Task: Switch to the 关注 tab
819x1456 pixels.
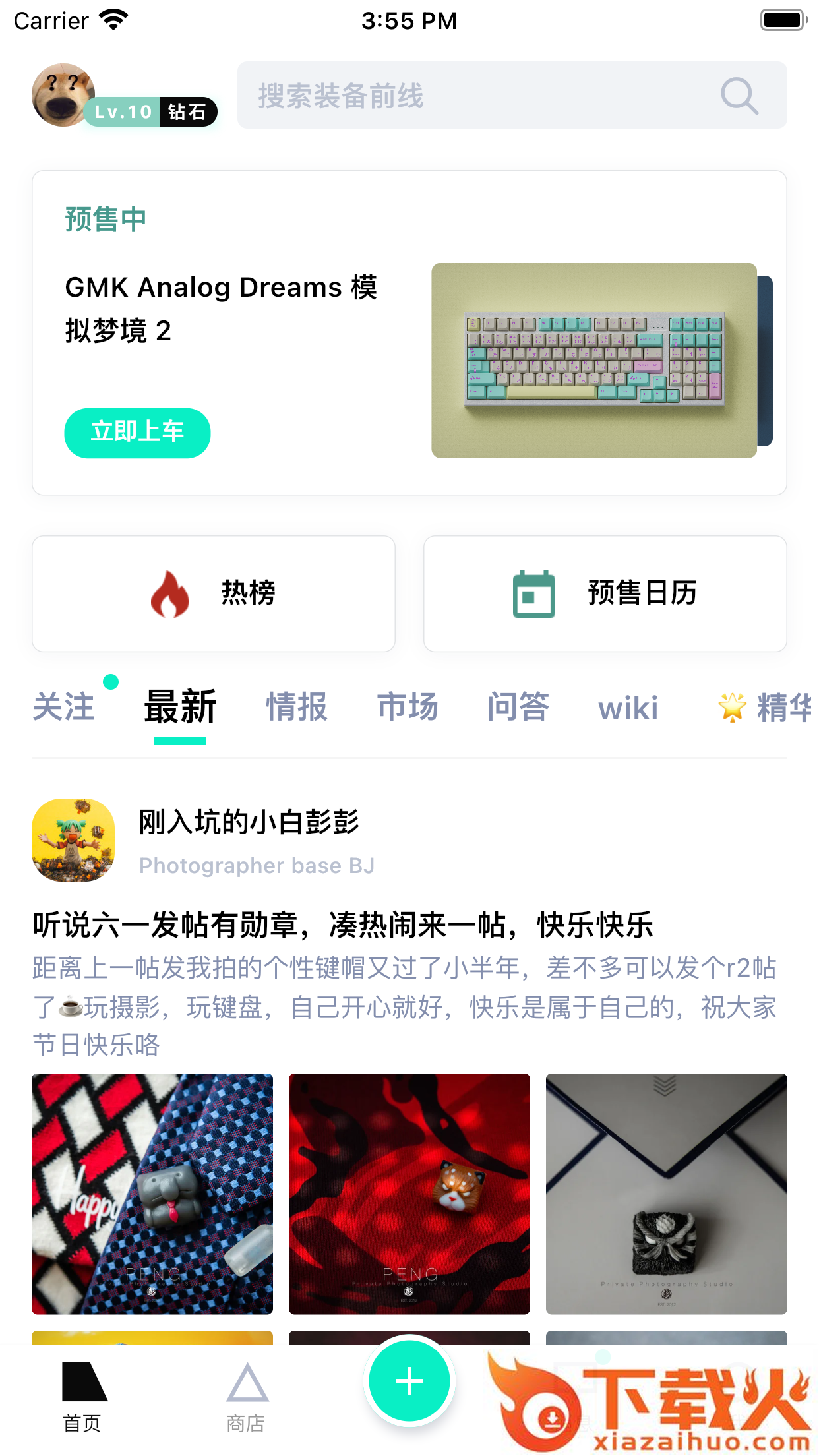Action: [64, 707]
